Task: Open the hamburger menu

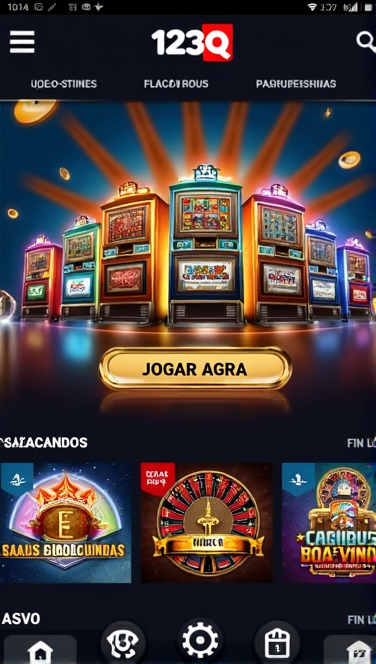Action: (x=22, y=42)
